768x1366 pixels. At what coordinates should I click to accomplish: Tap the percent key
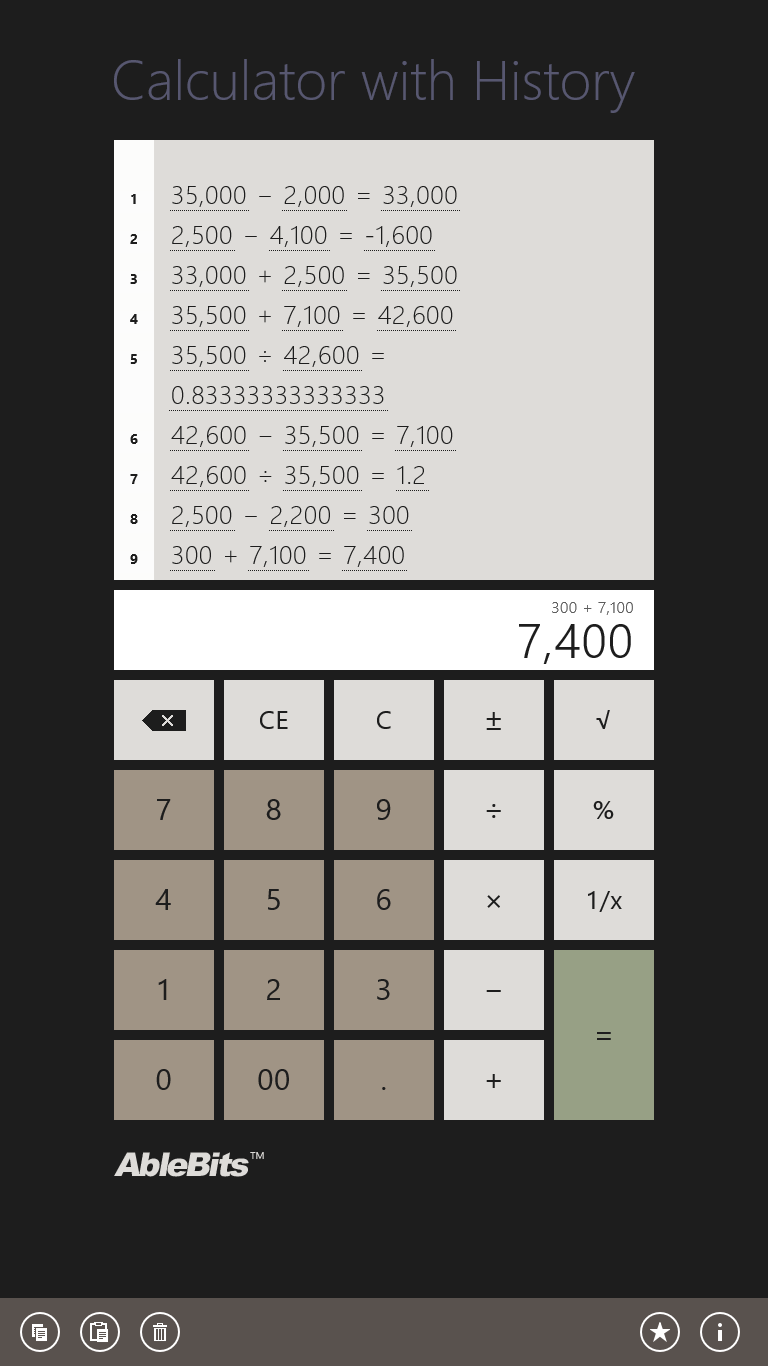coord(604,810)
